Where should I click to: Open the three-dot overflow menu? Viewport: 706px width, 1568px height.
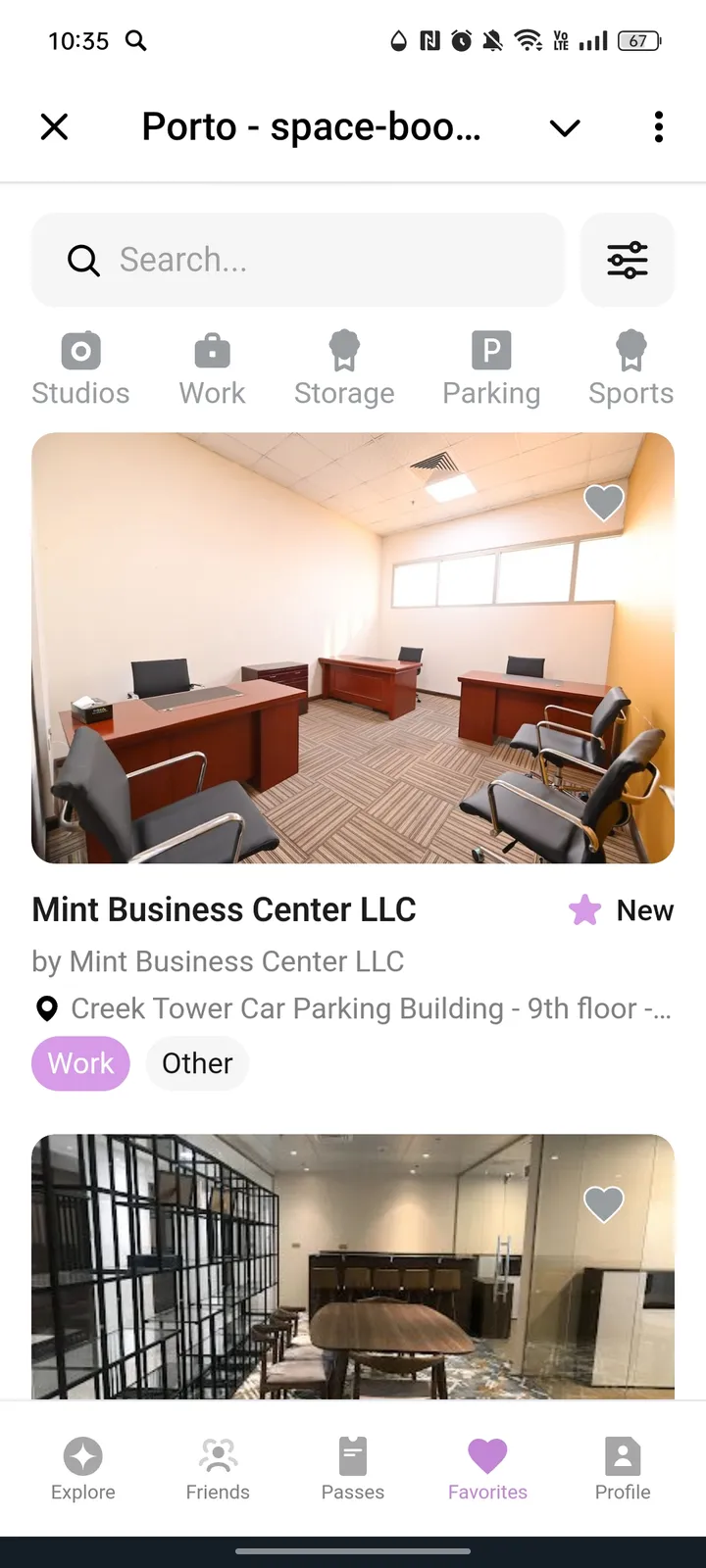click(658, 126)
